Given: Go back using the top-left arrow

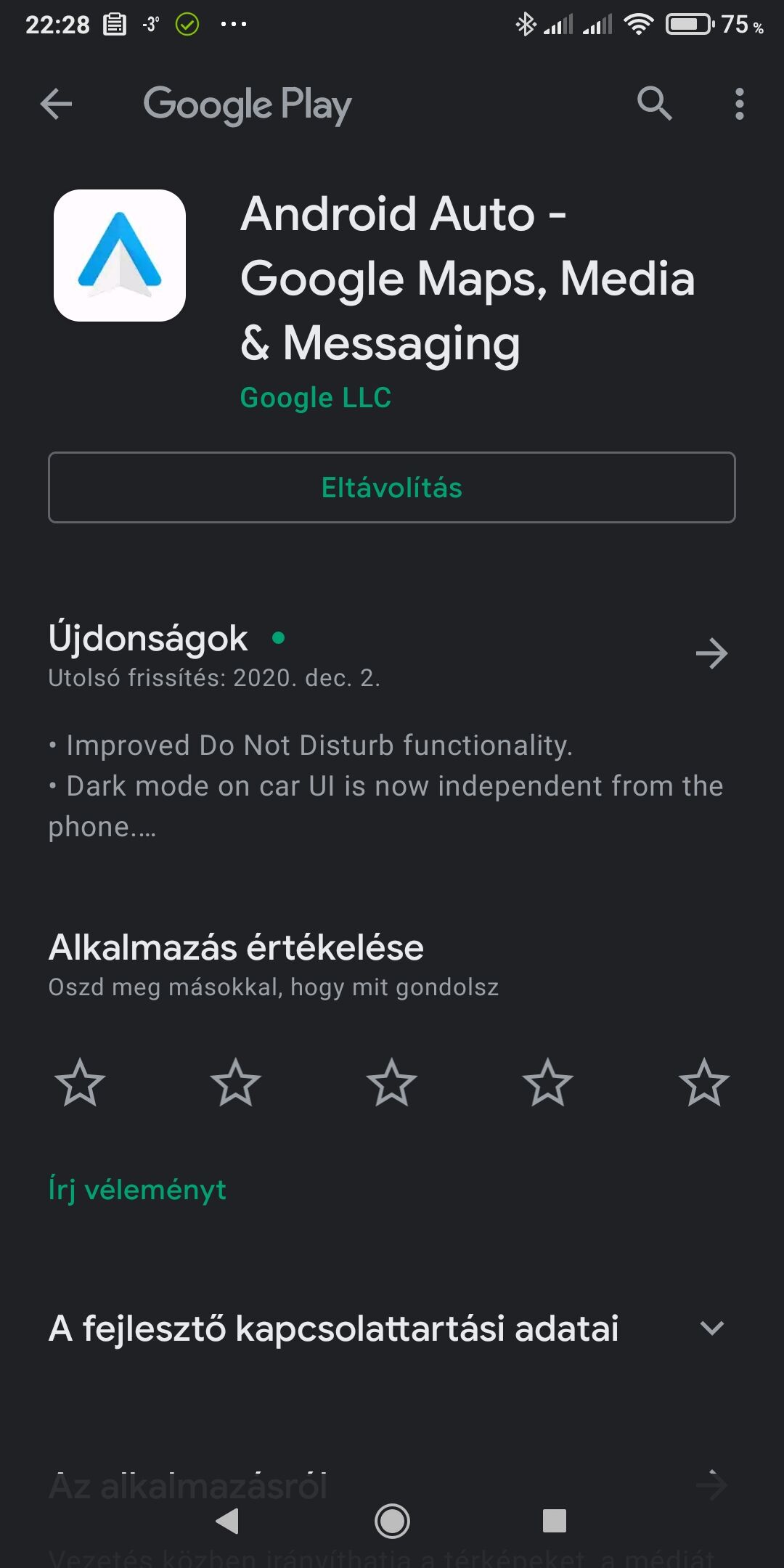Looking at the screenshot, I should click(x=56, y=104).
